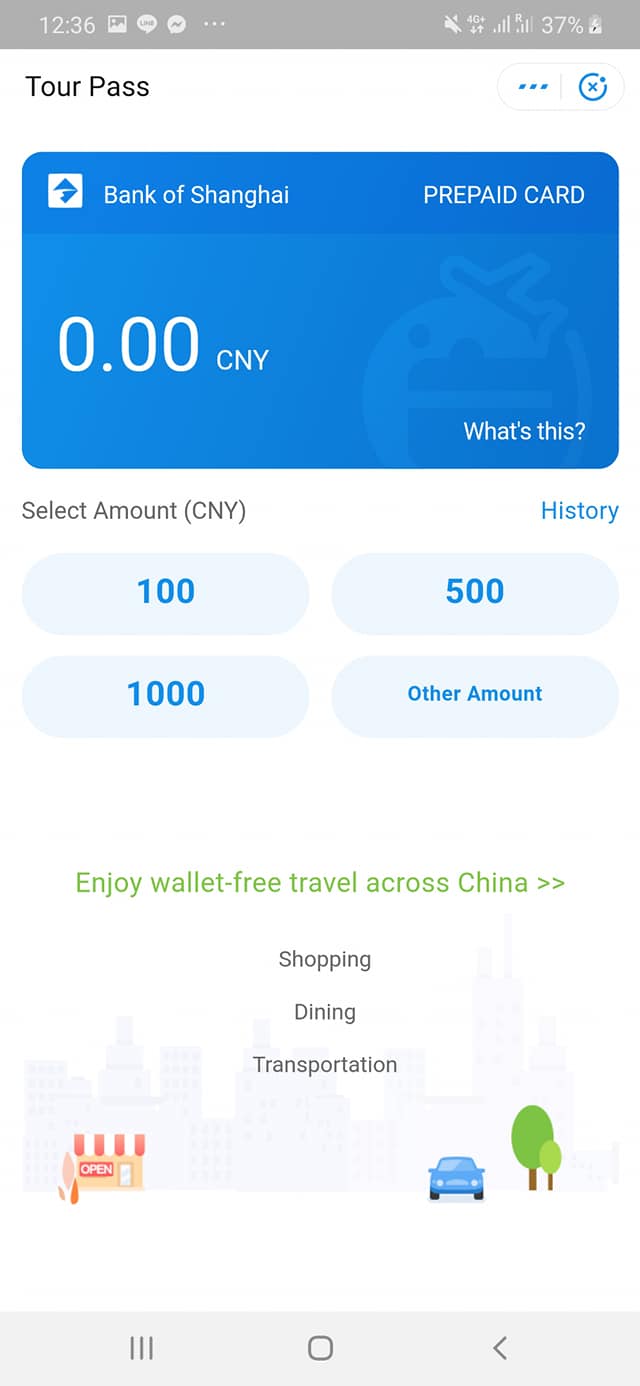This screenshot has width=640, height=1386.
Task: Go back using the system back button
Action: (x=500, y=1348)
